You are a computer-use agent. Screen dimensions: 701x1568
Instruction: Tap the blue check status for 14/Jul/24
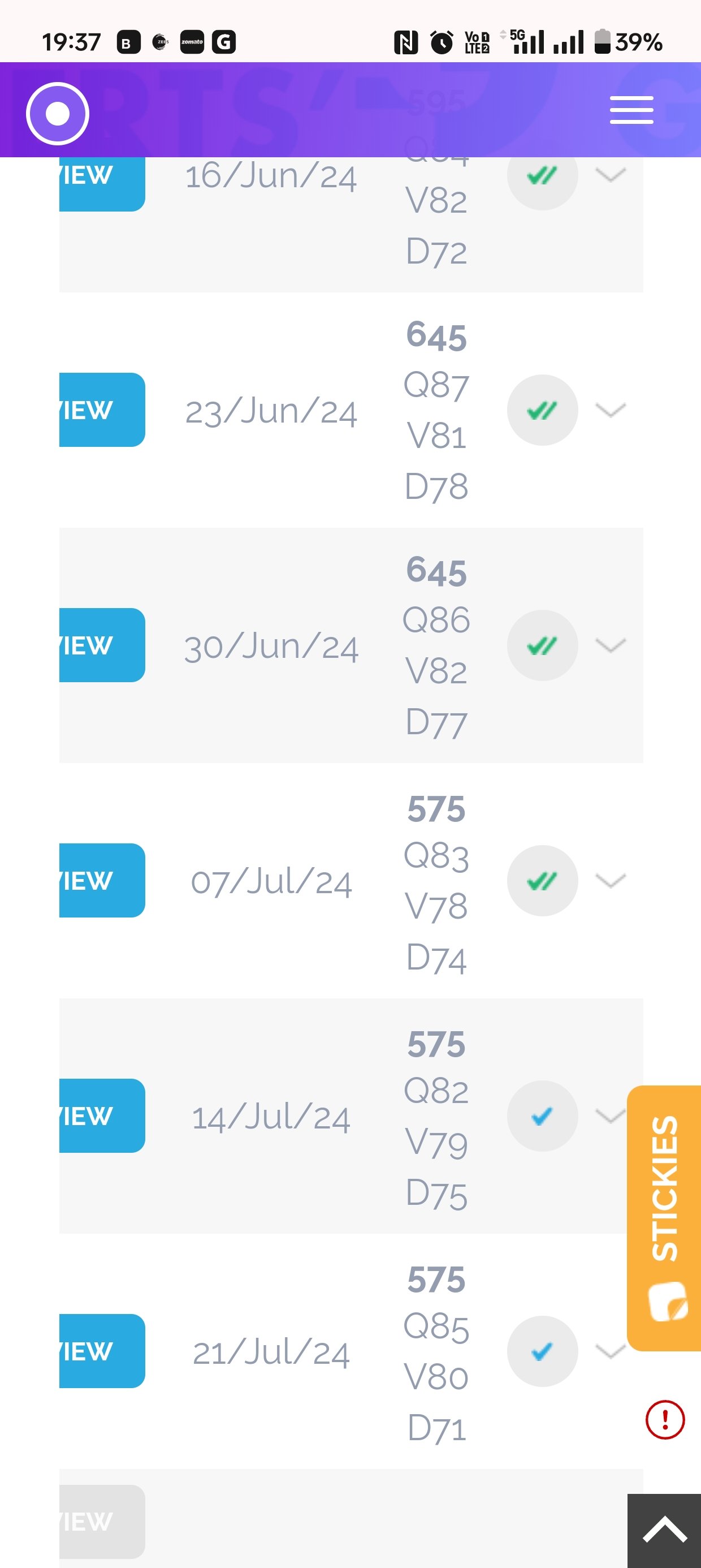(x=542, y=1115)
